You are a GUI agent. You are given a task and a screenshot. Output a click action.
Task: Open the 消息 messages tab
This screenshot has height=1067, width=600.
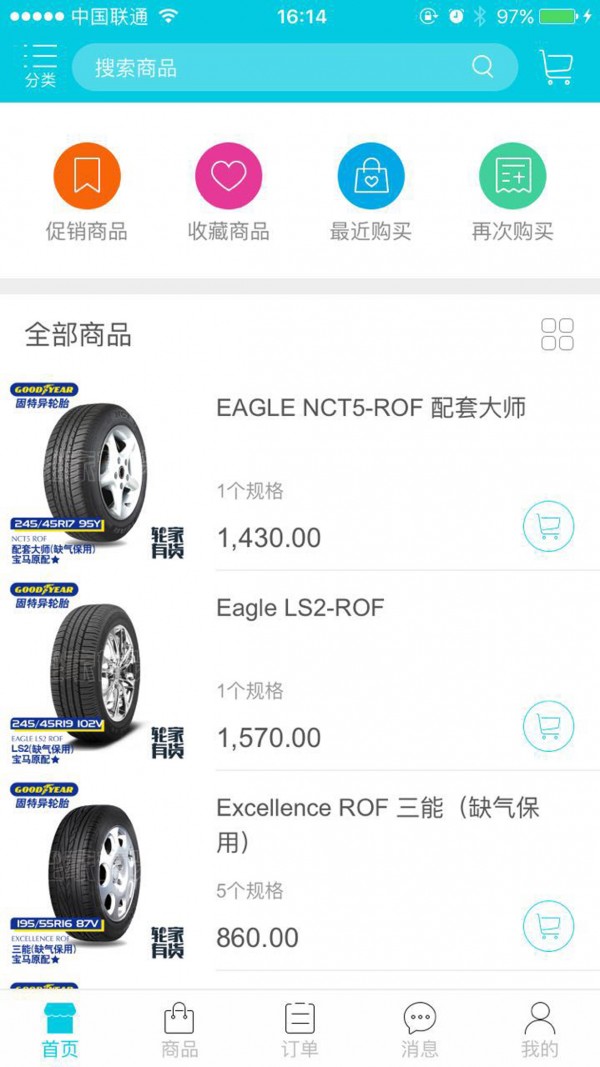click(420, 1030)
